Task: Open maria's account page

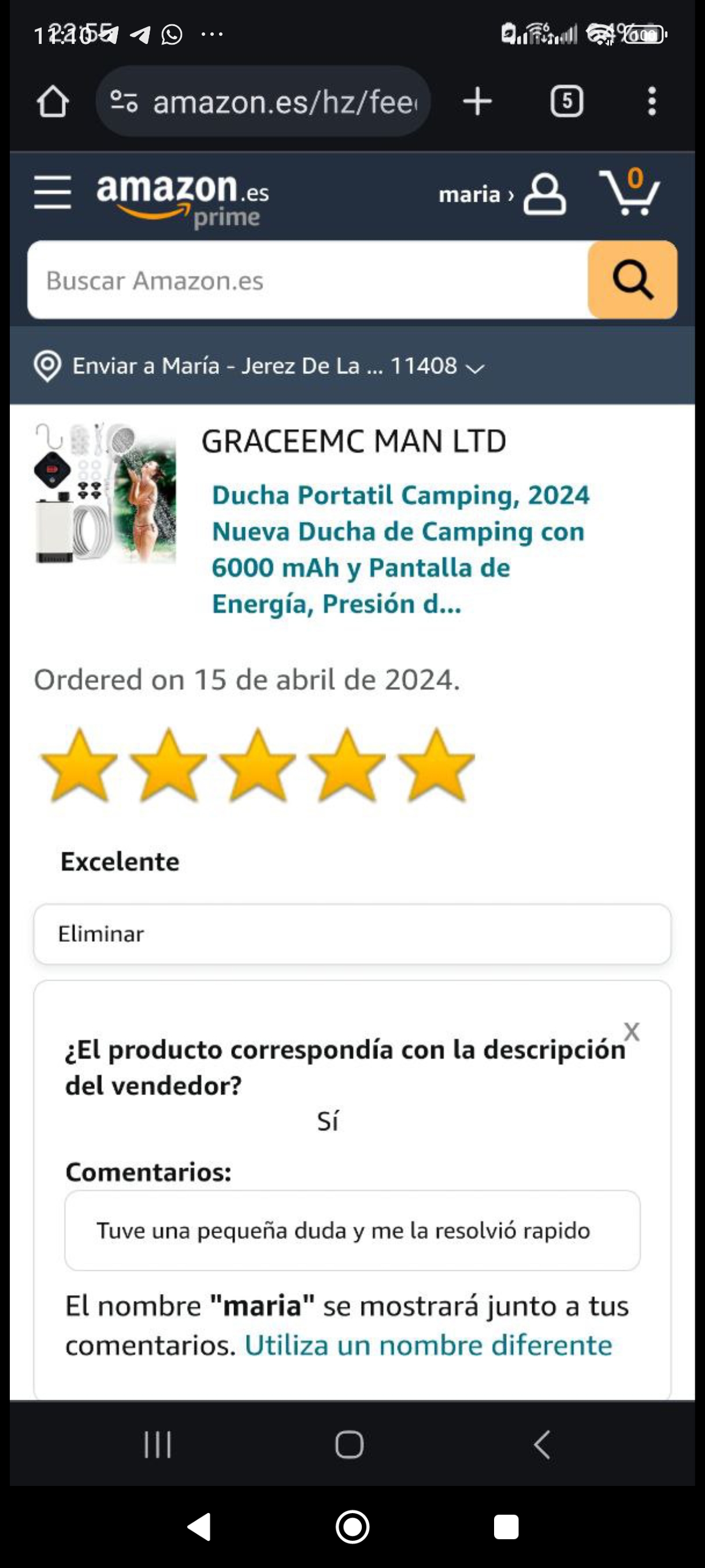Action: point(503,195)
